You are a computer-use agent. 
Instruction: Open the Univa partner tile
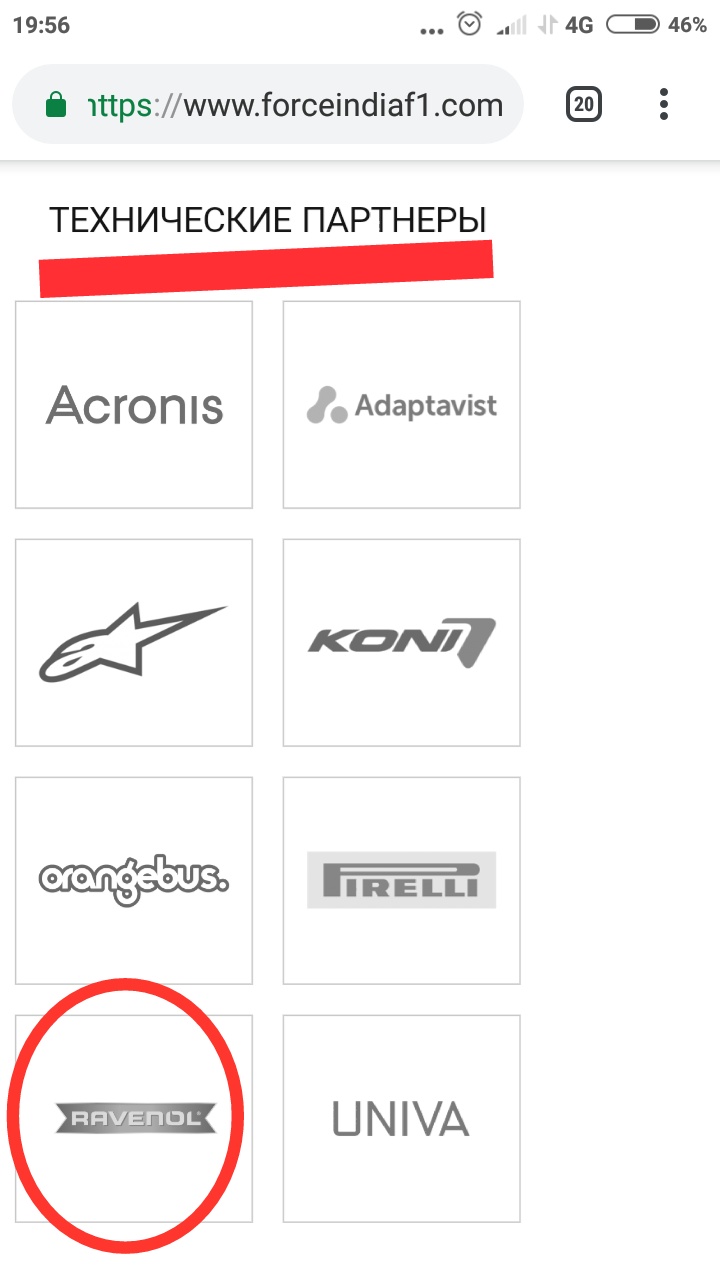401,1118
